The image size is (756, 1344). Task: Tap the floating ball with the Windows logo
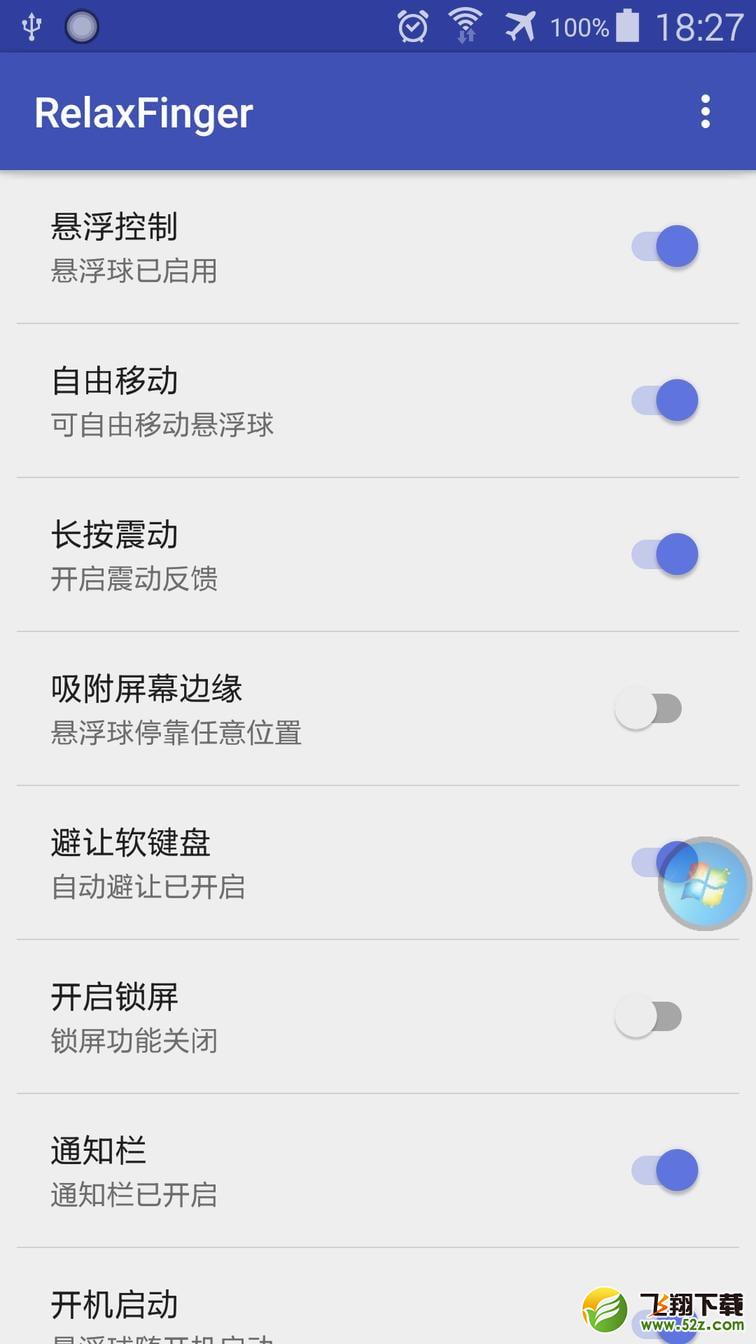click(x=705, y=884)
